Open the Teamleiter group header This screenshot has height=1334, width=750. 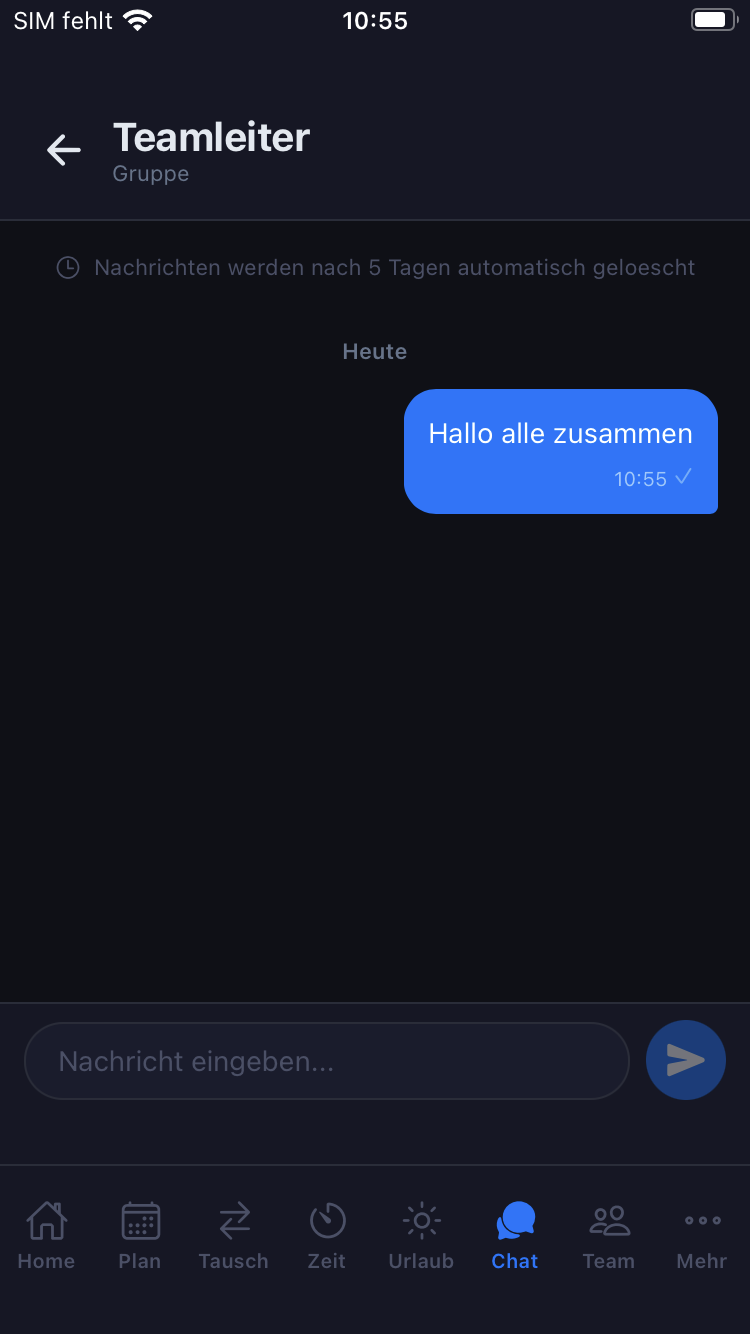[x=211, y=137]
